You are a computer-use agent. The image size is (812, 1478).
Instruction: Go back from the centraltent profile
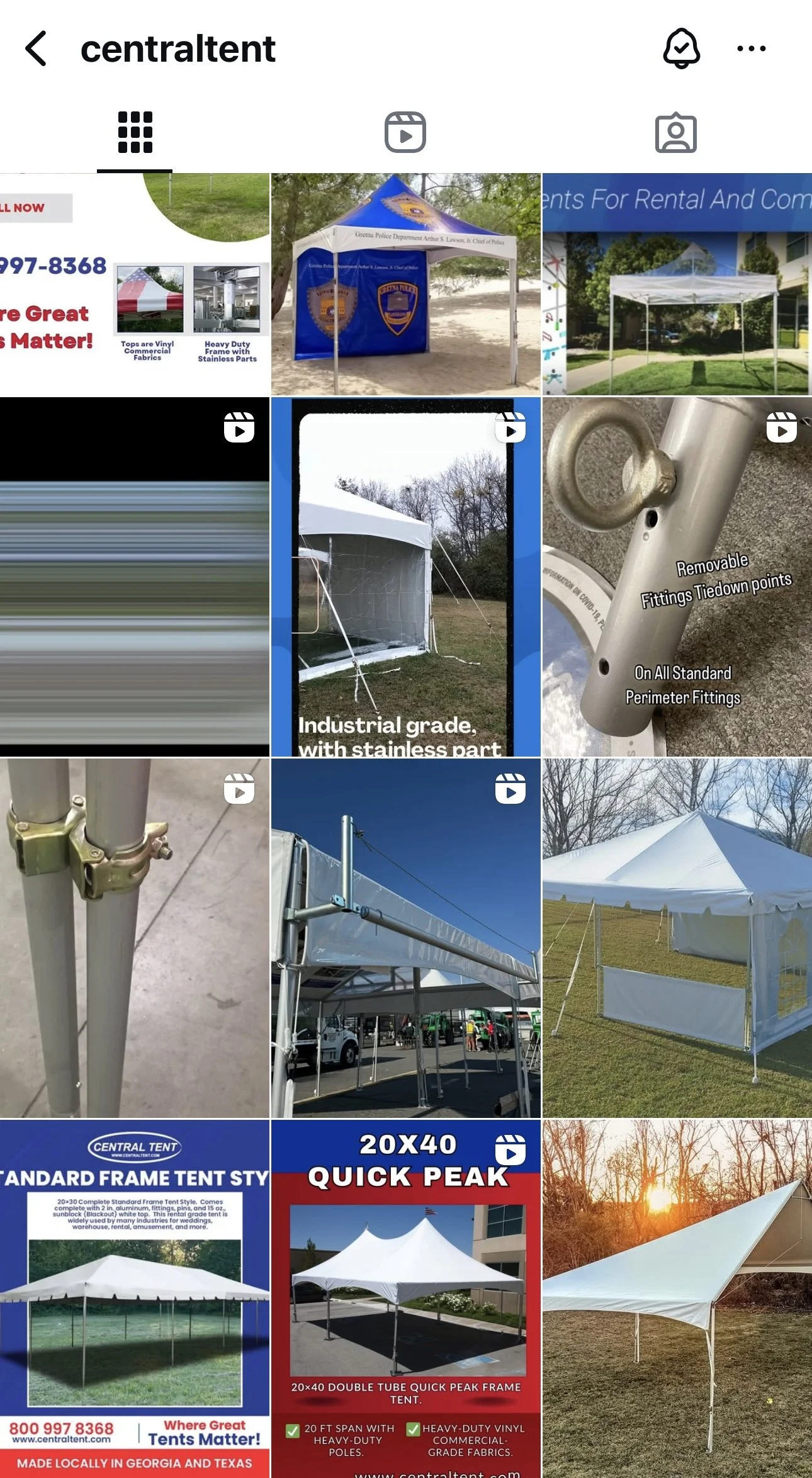36,48
